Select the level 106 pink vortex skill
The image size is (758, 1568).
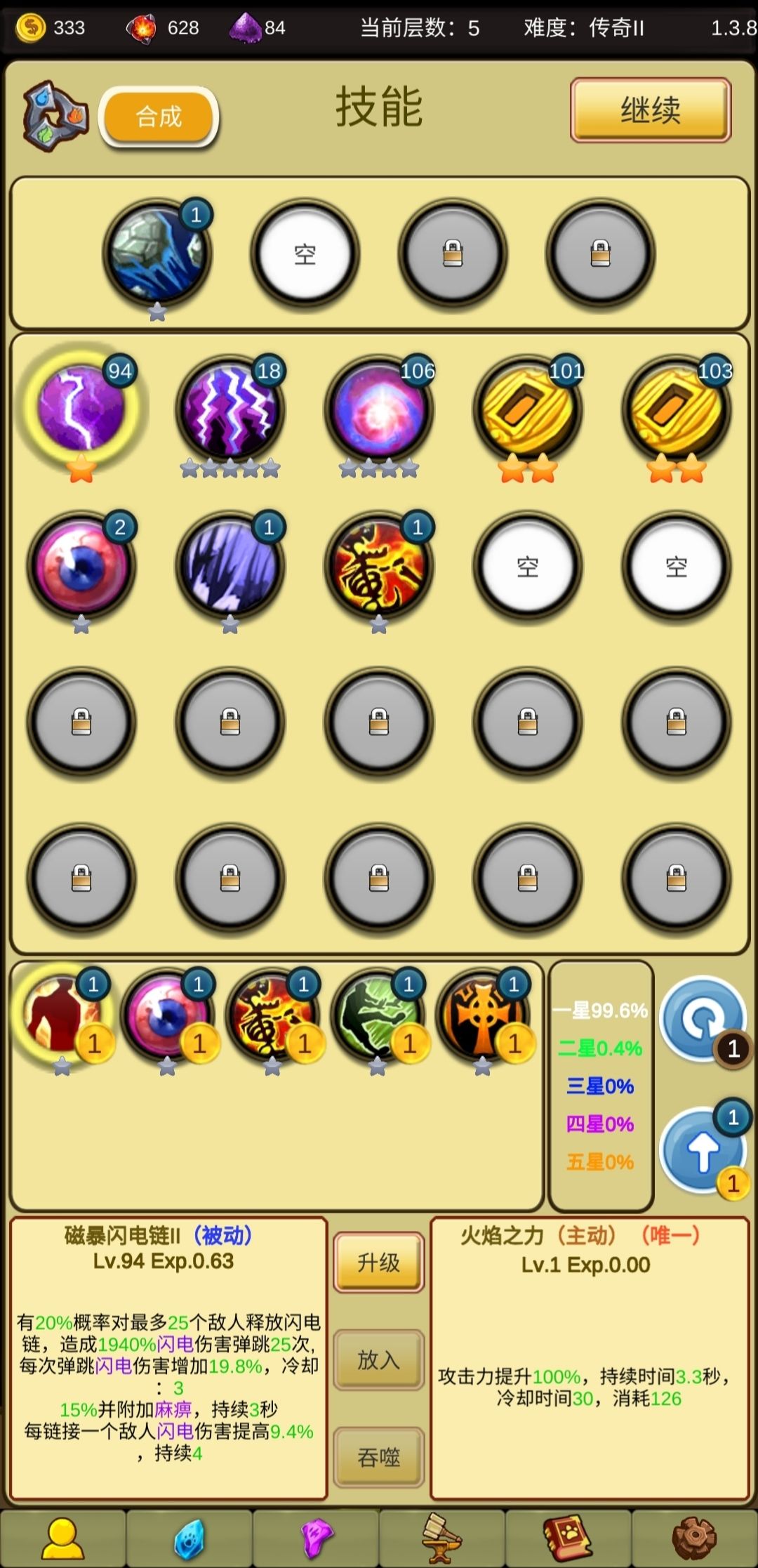click(379, 409)
